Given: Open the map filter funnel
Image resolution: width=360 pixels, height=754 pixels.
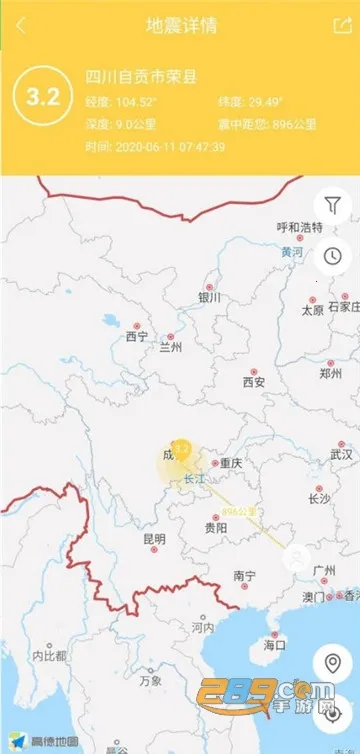Looking at the screenshot, I should pos(333,206).
